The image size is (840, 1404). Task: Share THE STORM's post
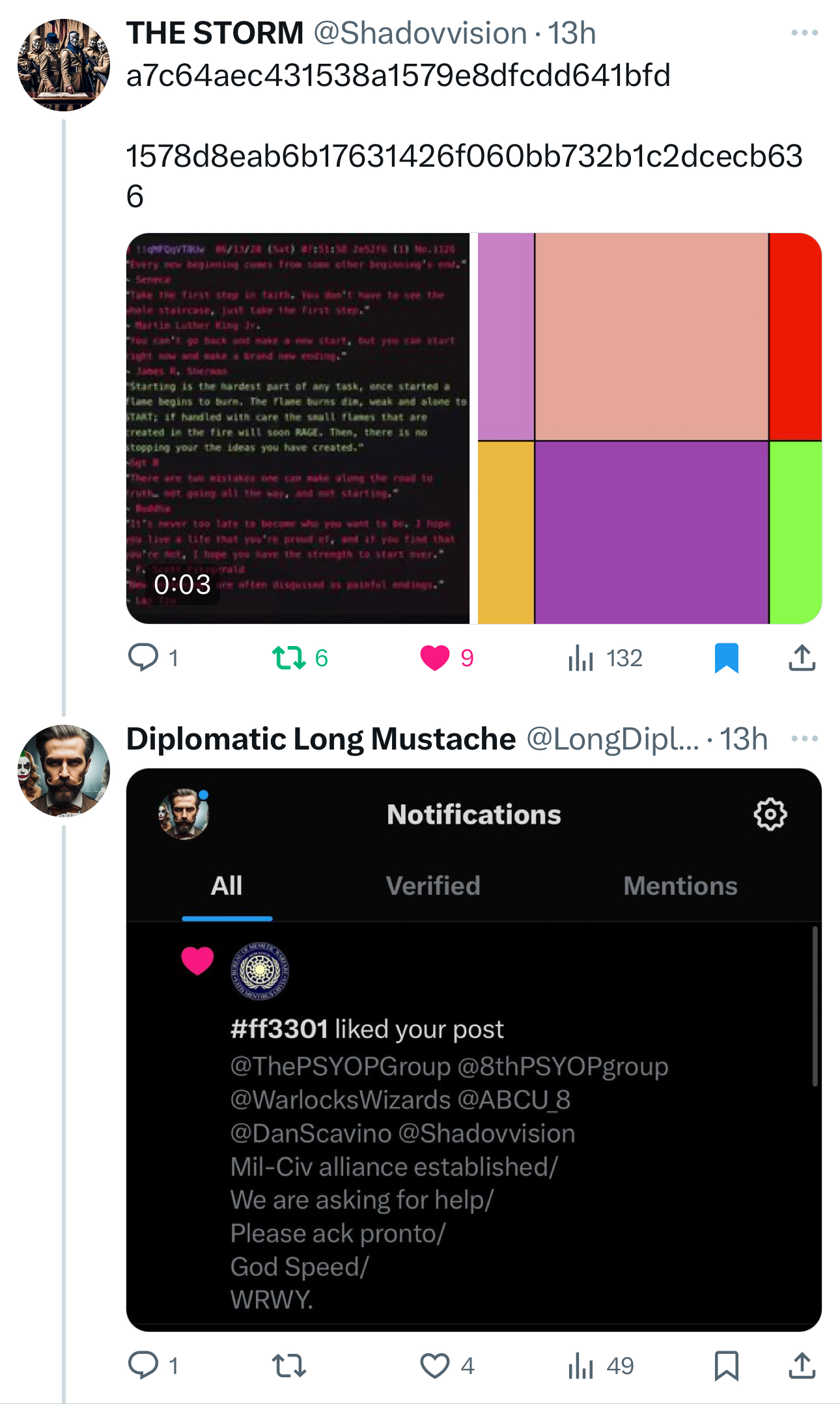(x=802, y=658)
